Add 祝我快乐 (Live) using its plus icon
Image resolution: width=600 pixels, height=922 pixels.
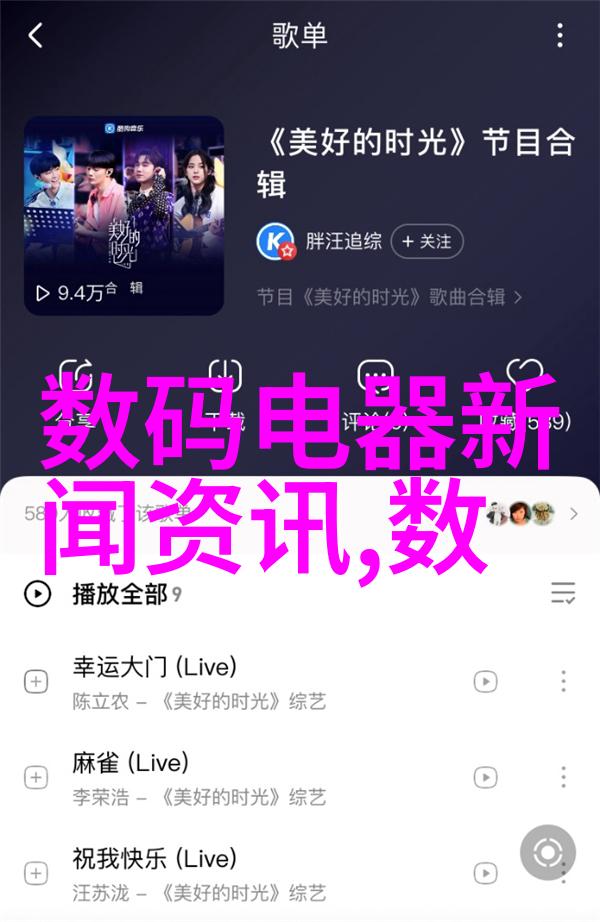click(36, 872)
